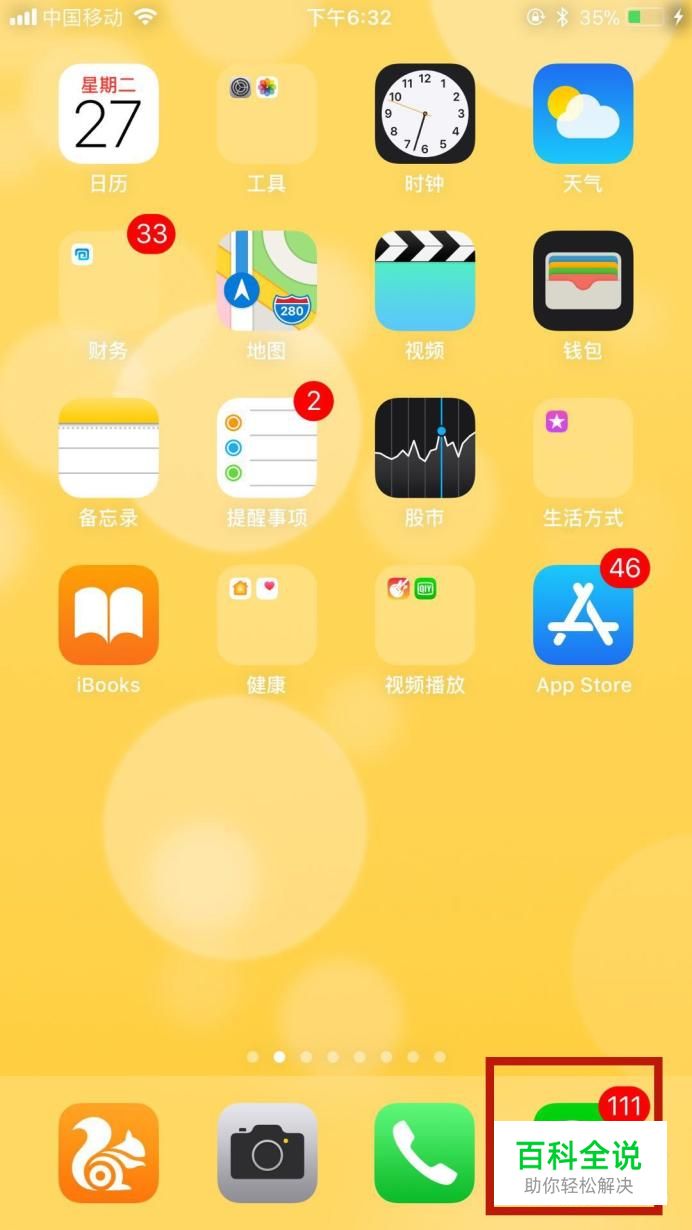Open the 日历 calendar app
Screen dimensions: 692x1230
click(x=109, y=114)
